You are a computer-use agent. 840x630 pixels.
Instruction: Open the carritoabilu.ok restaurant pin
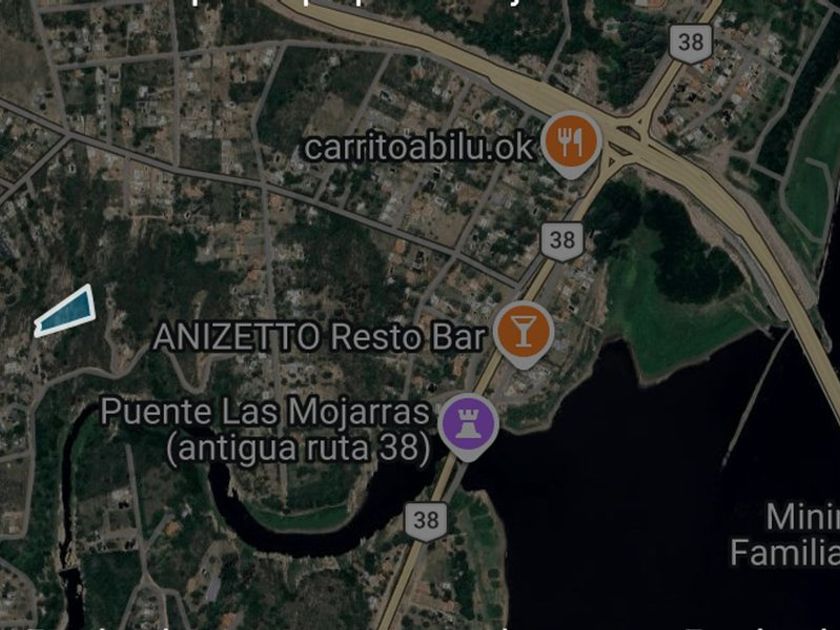(571, 144)
